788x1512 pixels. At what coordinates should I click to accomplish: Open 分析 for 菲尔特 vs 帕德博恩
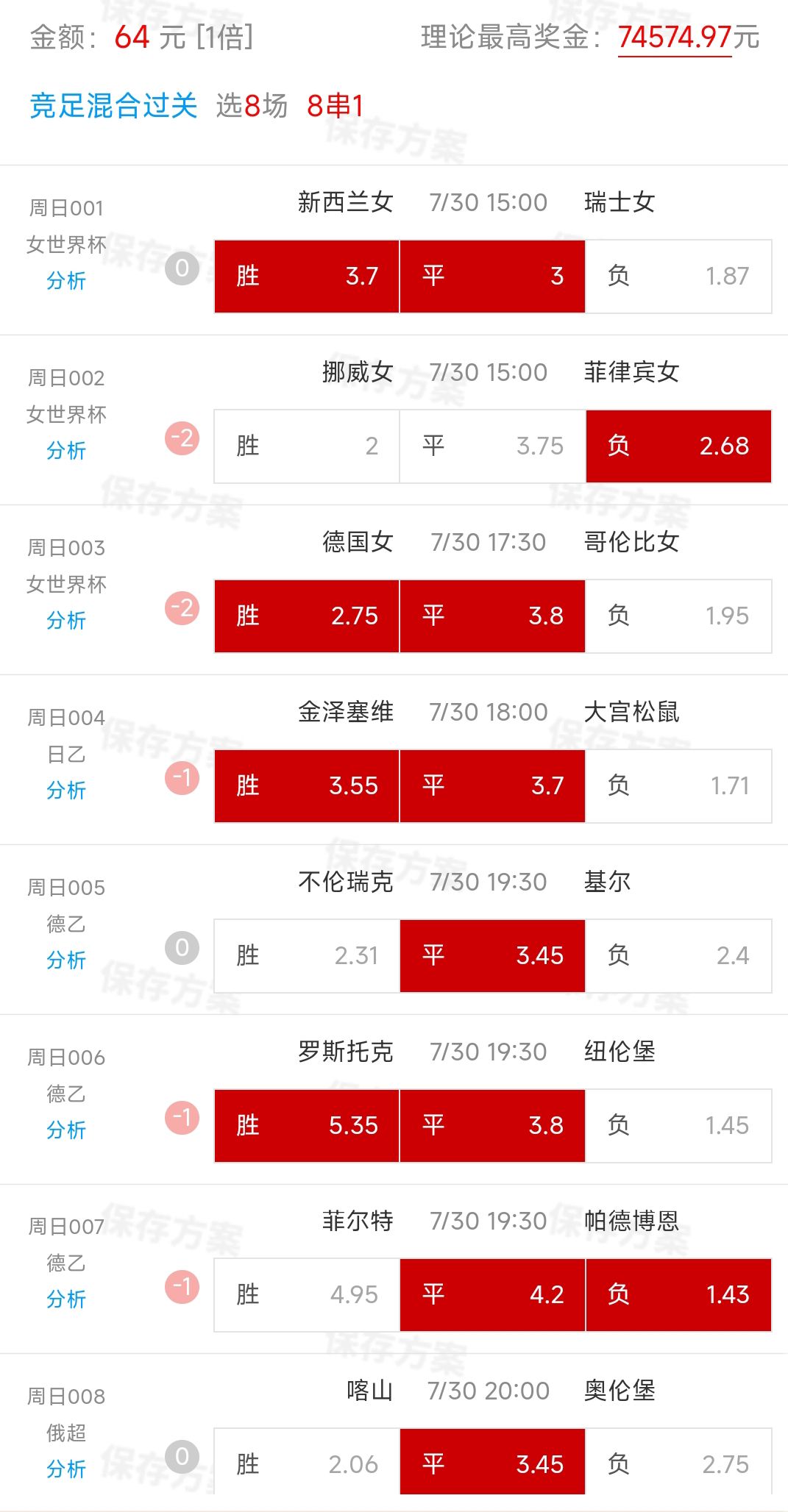pos(66,1299)
